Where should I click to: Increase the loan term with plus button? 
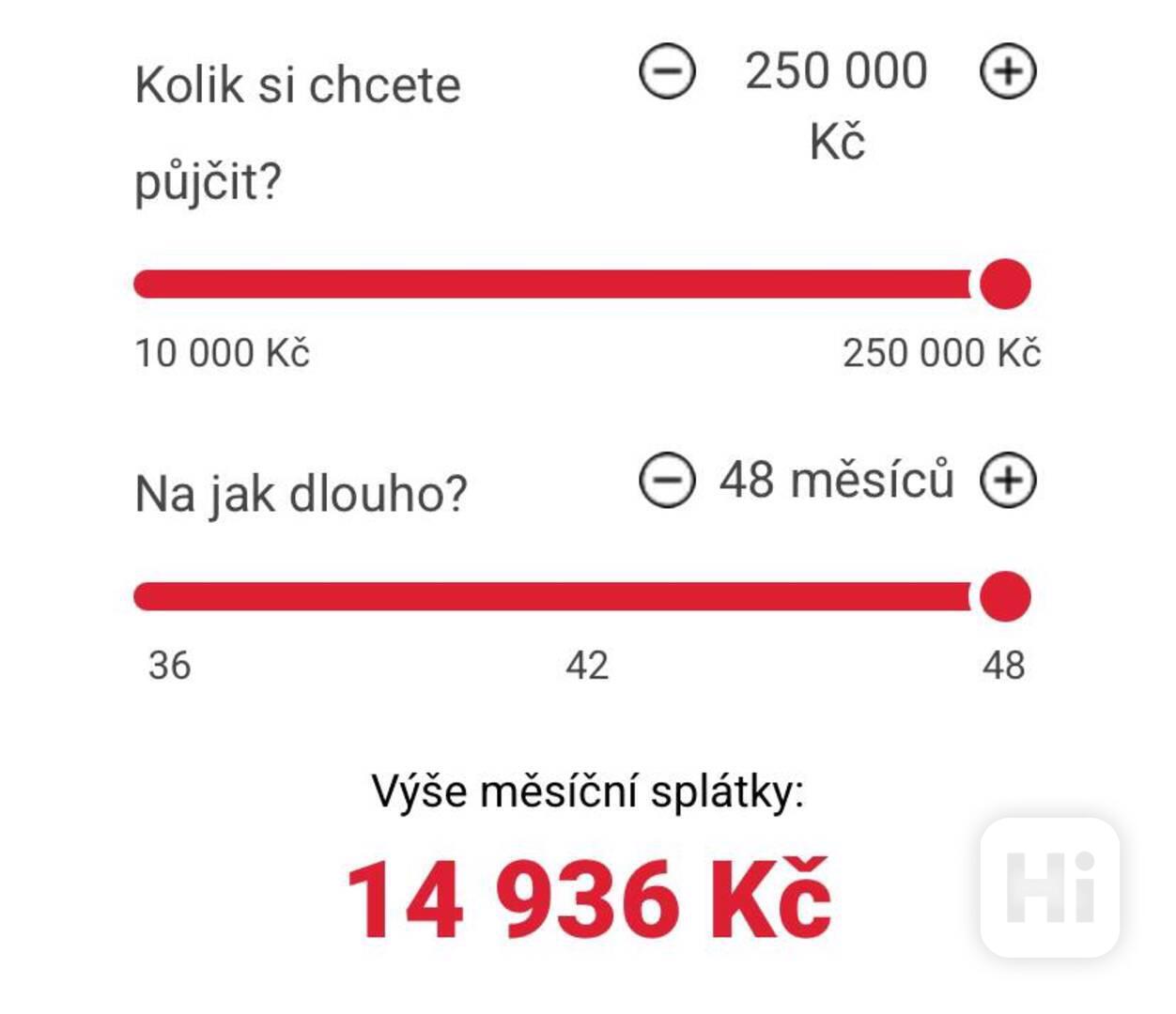1008,481
